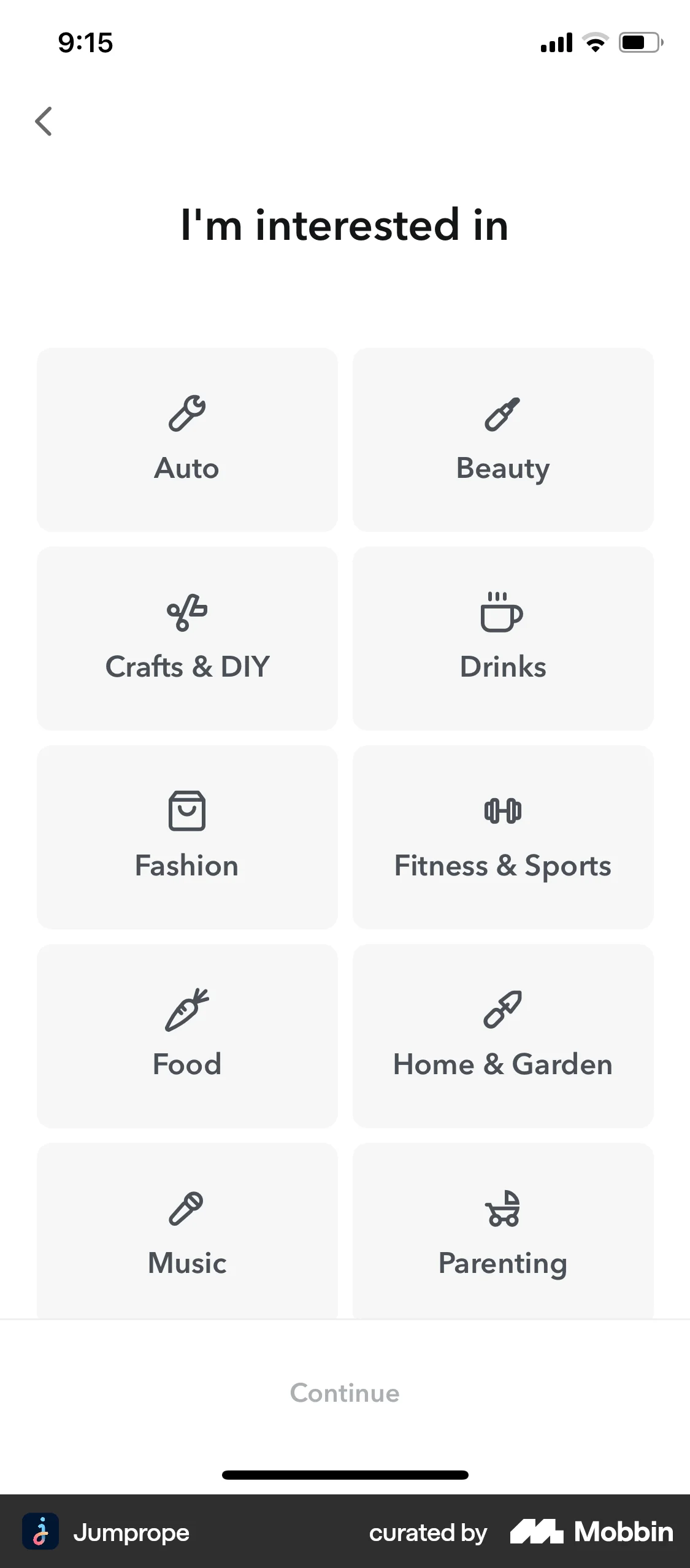Click the Jumprope app logo in the footer
Image resolution: width=690 pixels, height=1568 pixels.
41,1532
